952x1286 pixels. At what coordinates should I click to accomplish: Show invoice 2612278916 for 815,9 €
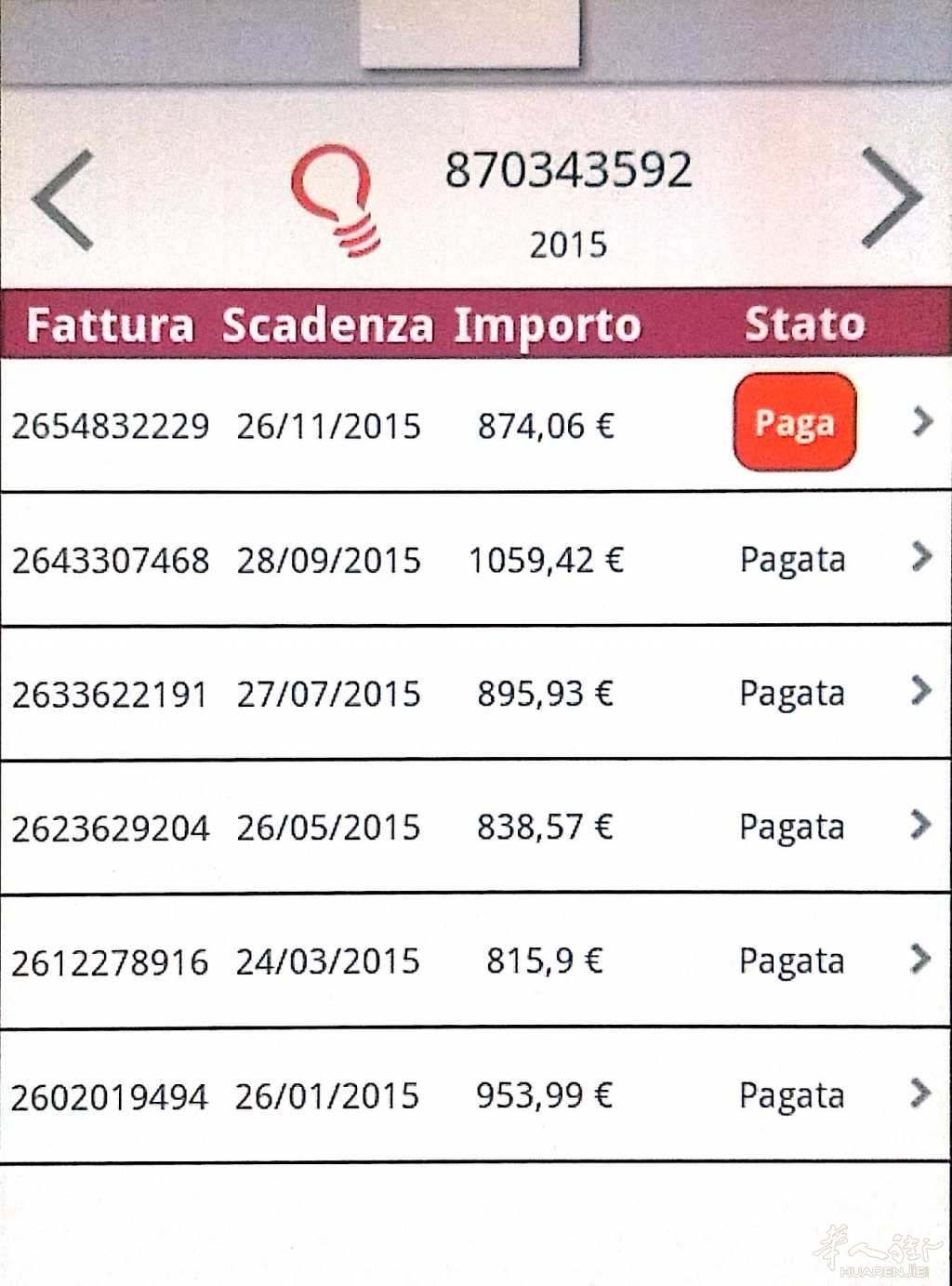(921, 958)
